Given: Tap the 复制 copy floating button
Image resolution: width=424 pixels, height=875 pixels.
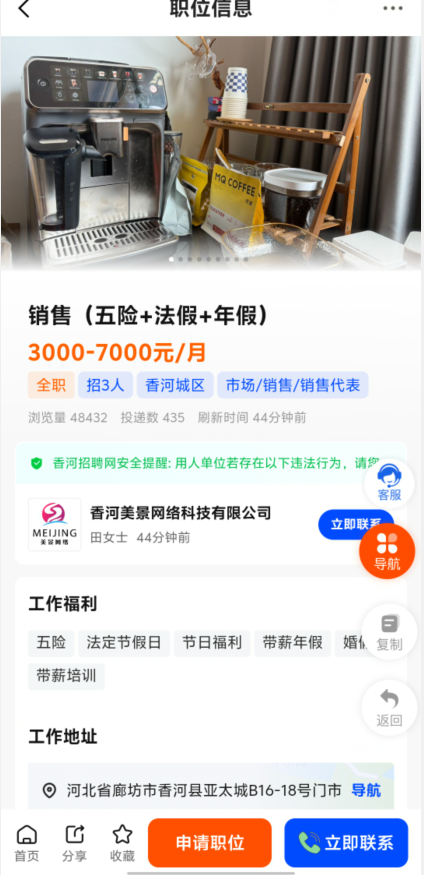Looking at the screenshot, I should pyautogui.click(x=389, y=632).
